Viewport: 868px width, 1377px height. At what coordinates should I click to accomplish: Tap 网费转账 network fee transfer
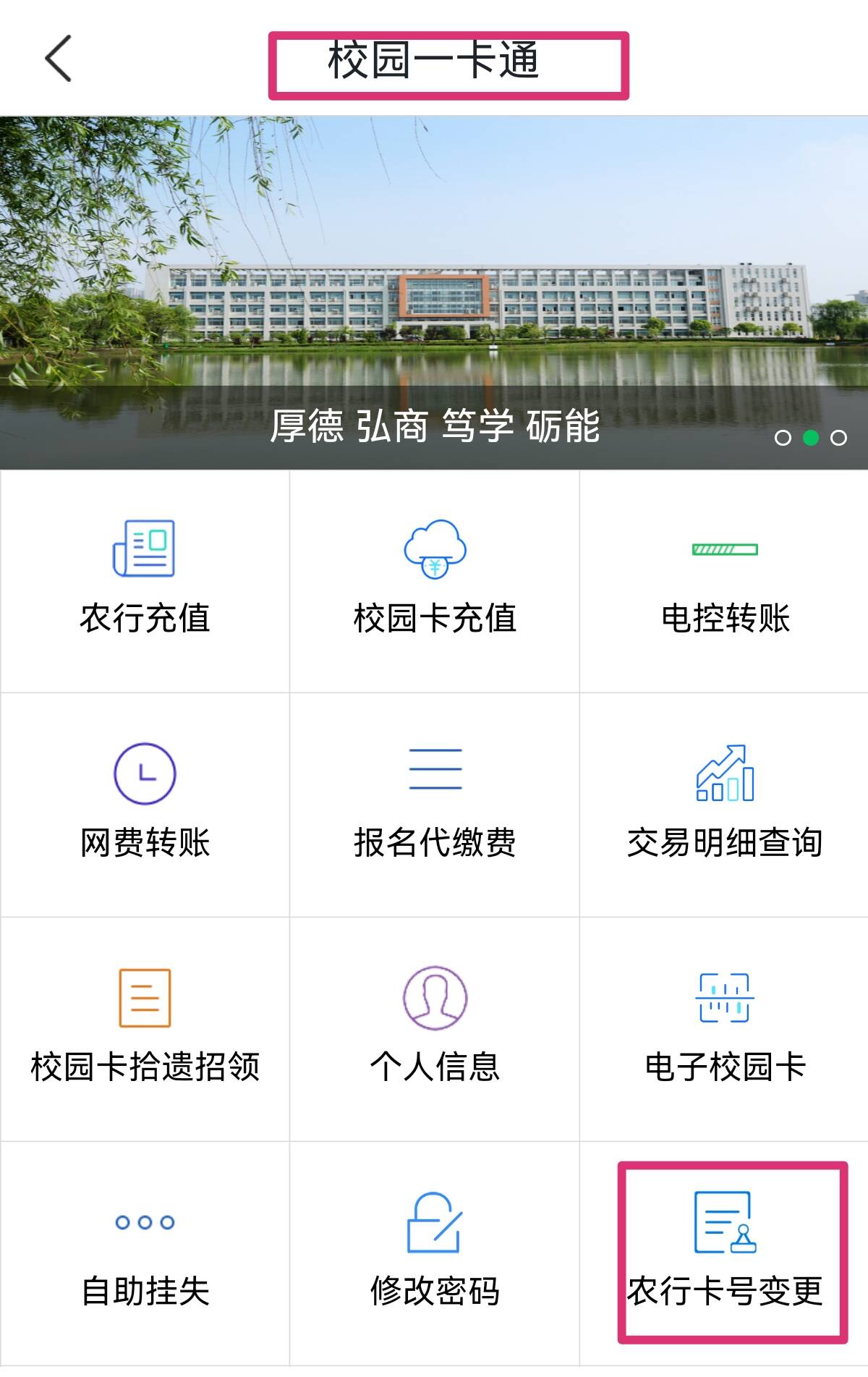point(145,805)
